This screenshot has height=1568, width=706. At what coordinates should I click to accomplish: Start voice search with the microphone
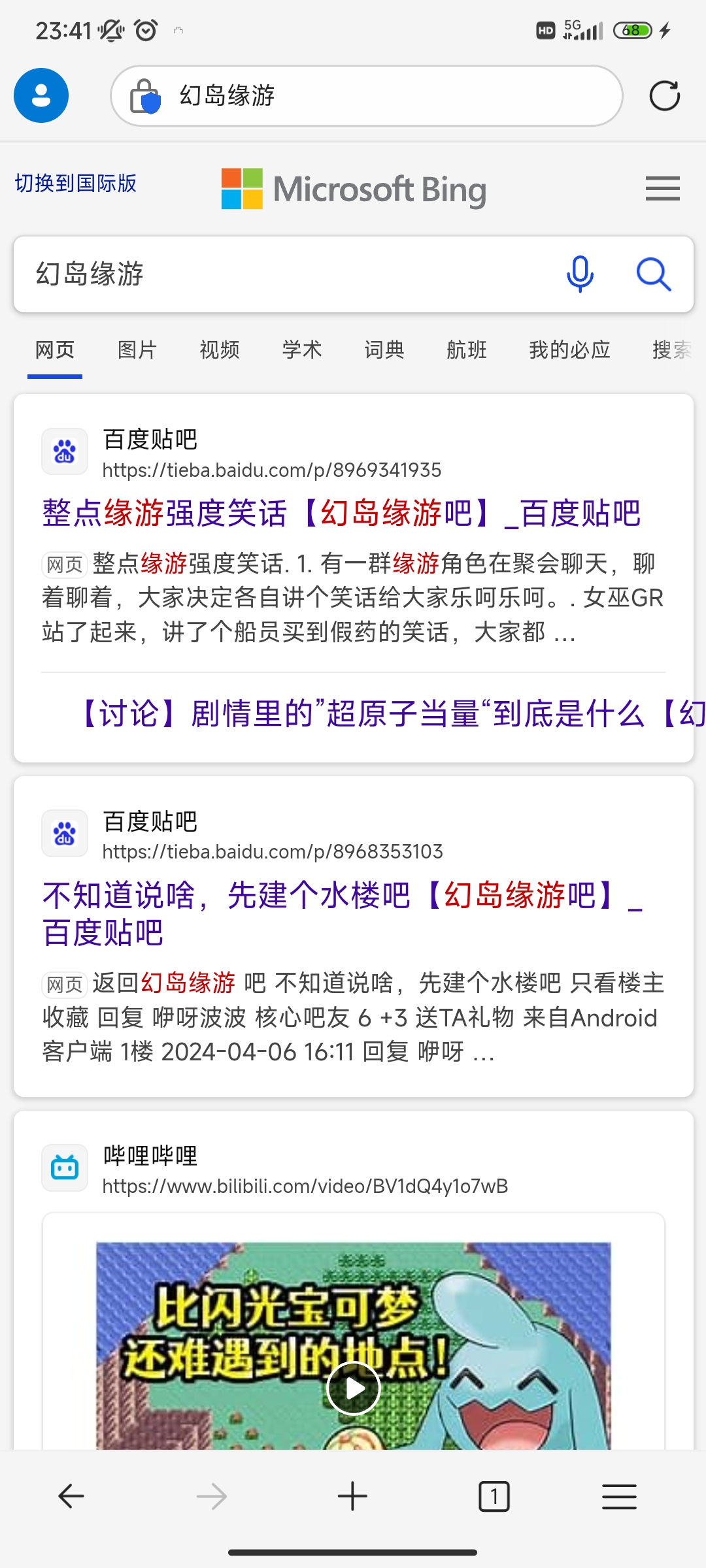[x=580, y=274]
